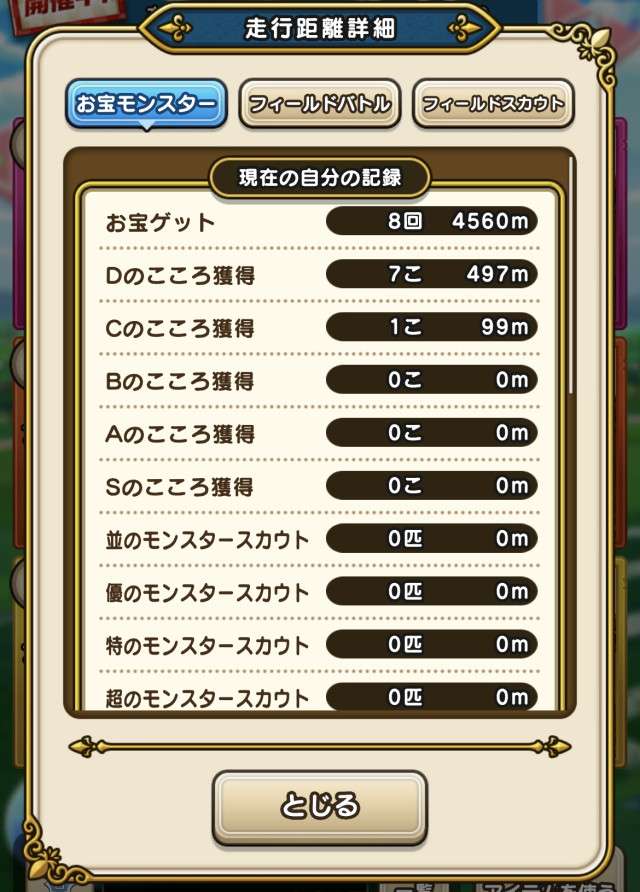Close the dialog with とじる
Viewport: 640px width, 892px height.
pyautogui.click(x=319, y=806)
